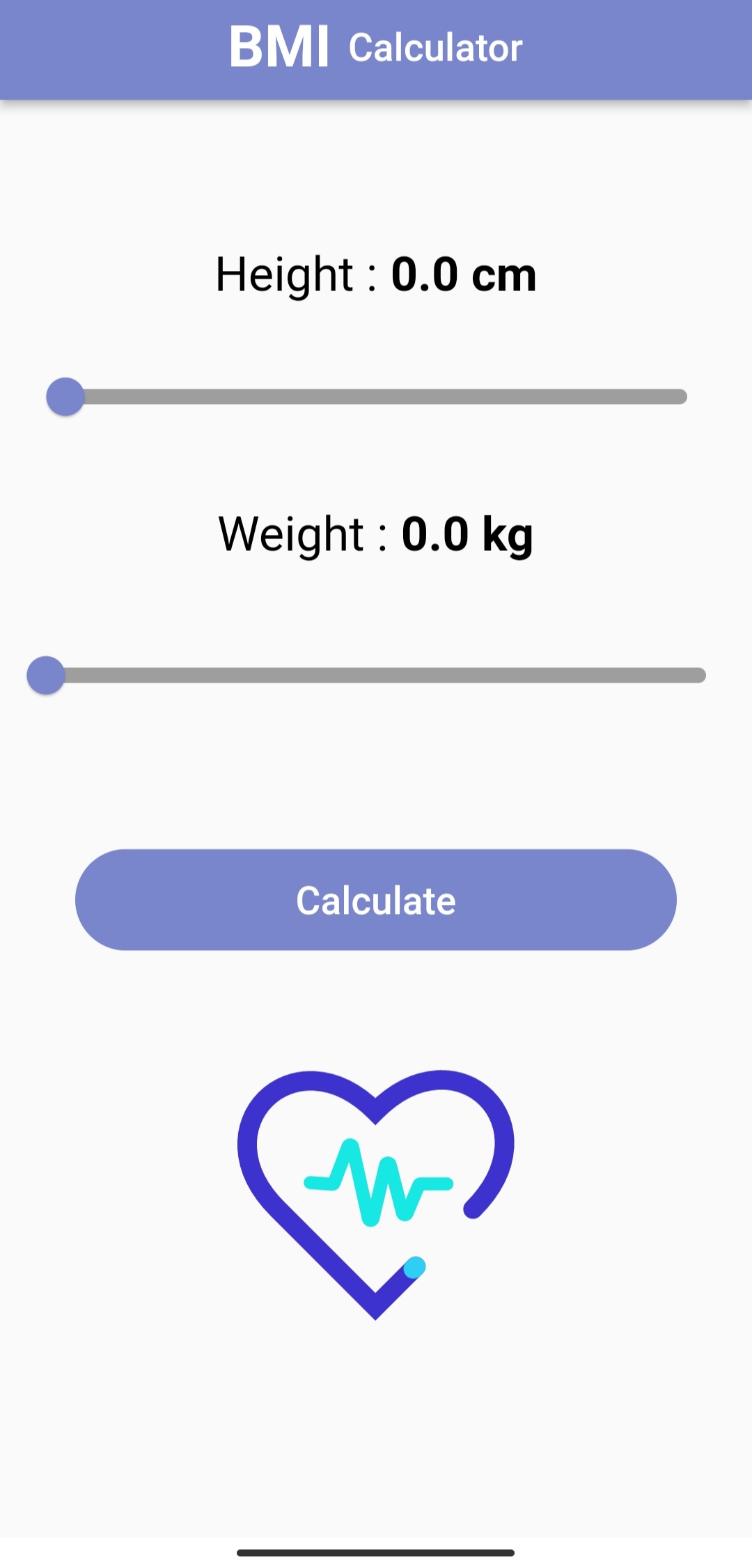Tap the 0.0 cm height value

click(463, 275)
